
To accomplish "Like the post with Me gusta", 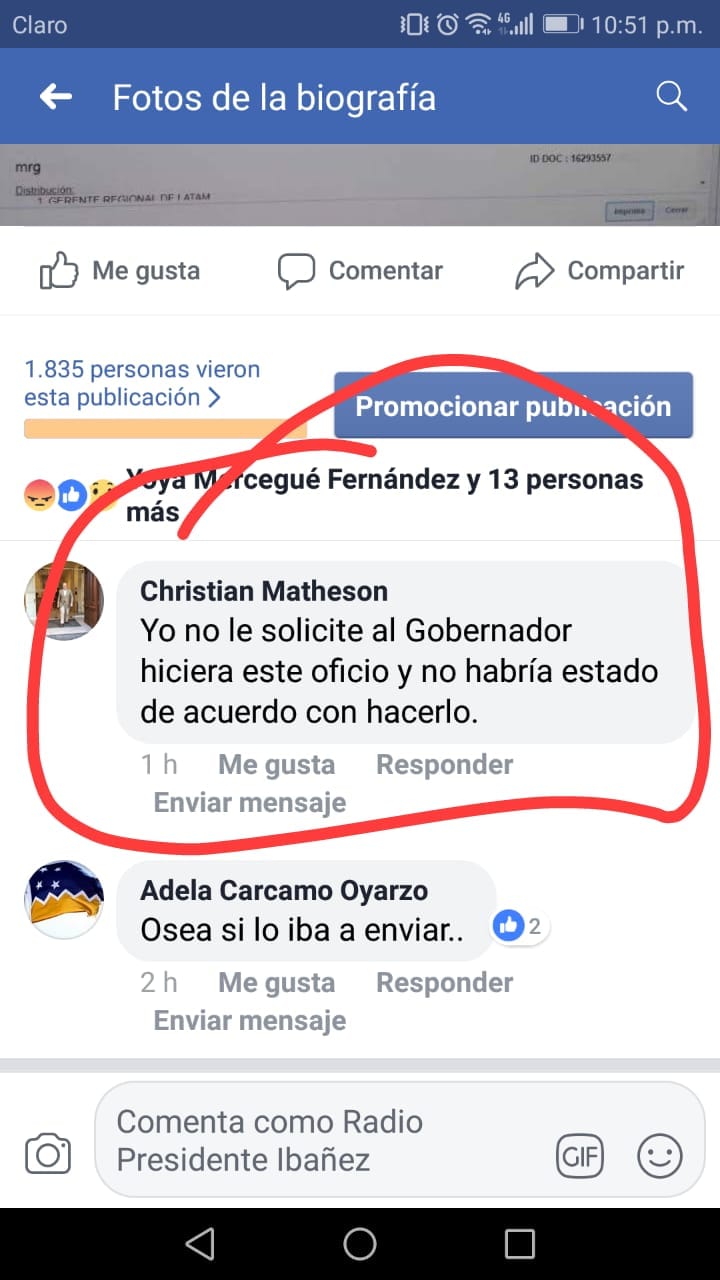I will pyautogui.click(x=120, y=271).
